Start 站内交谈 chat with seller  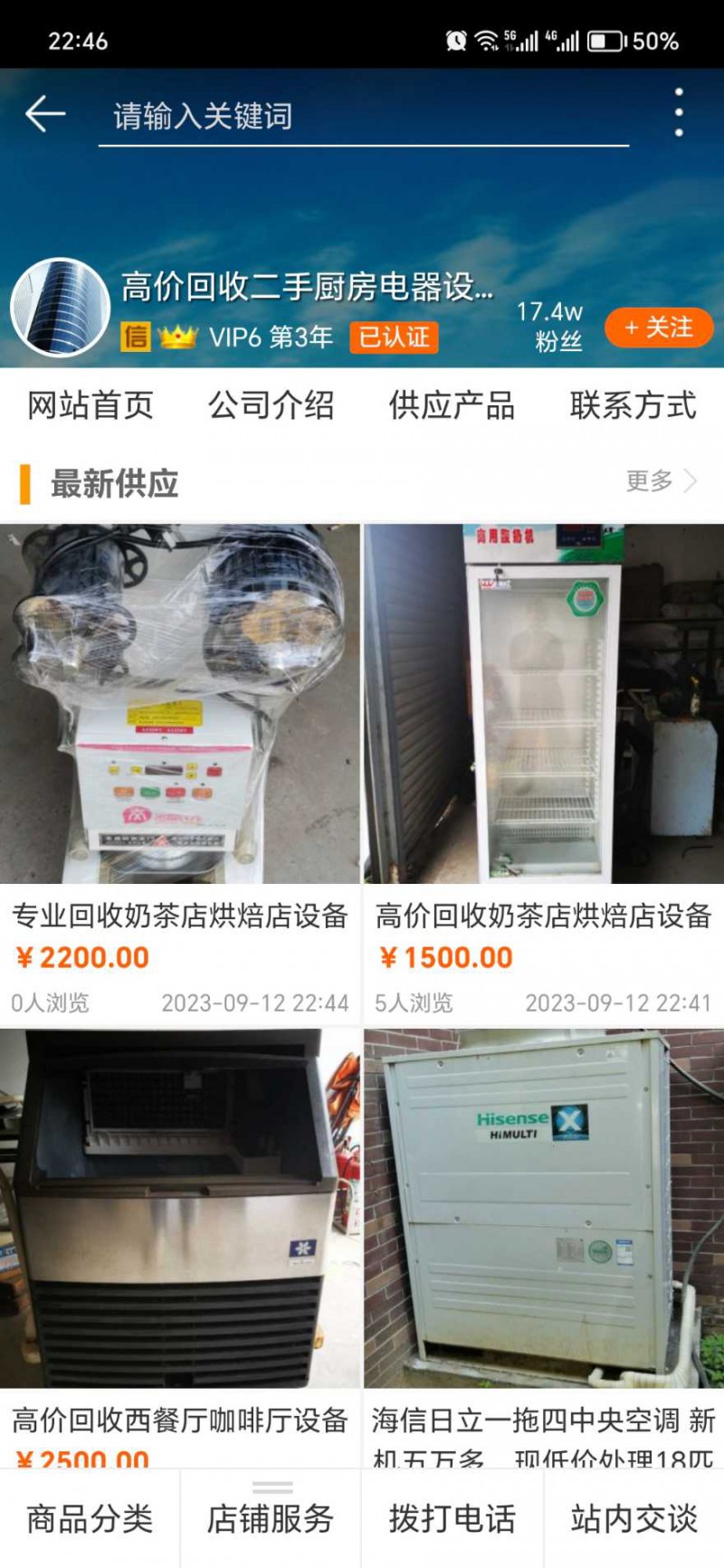coord(633,1520)
